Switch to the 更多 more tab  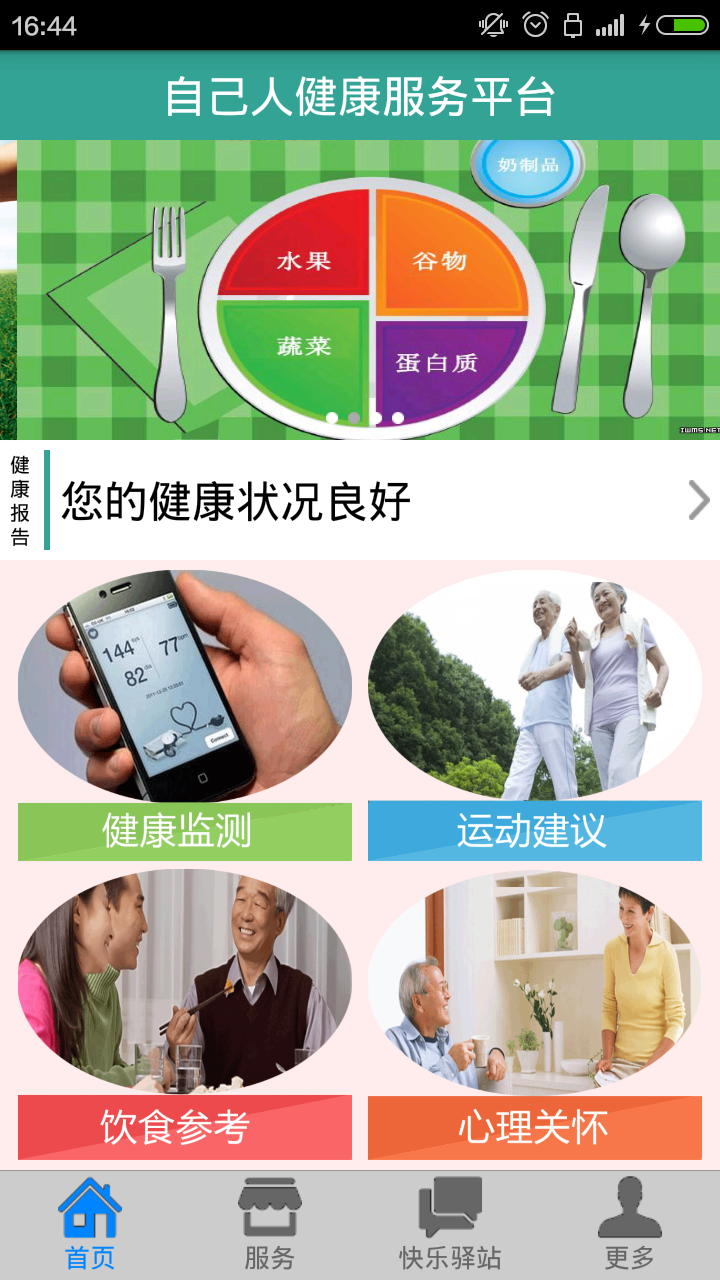tap(630, 1225)
